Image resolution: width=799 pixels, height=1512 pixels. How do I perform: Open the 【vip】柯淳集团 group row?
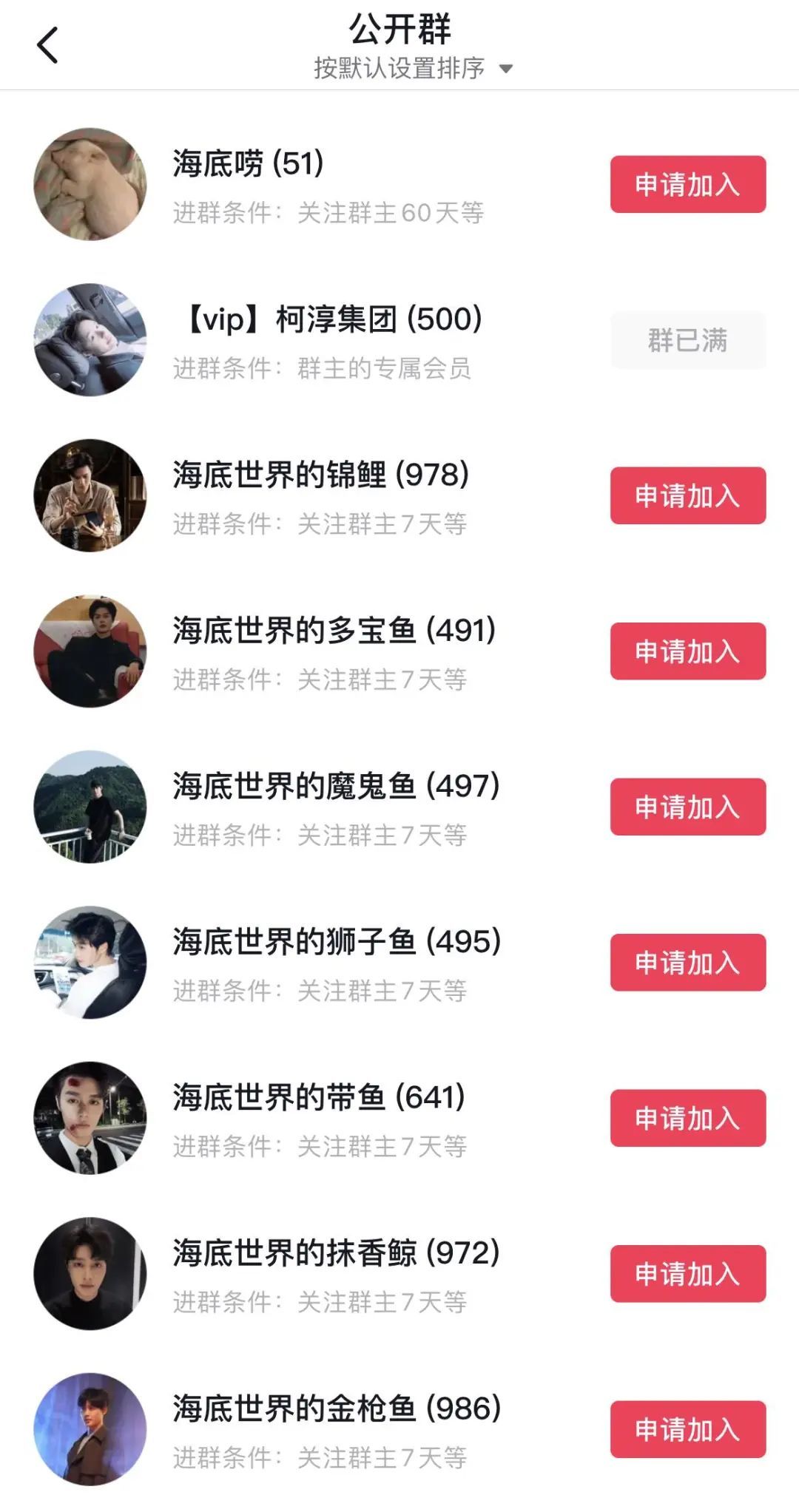tap(334, 340)
